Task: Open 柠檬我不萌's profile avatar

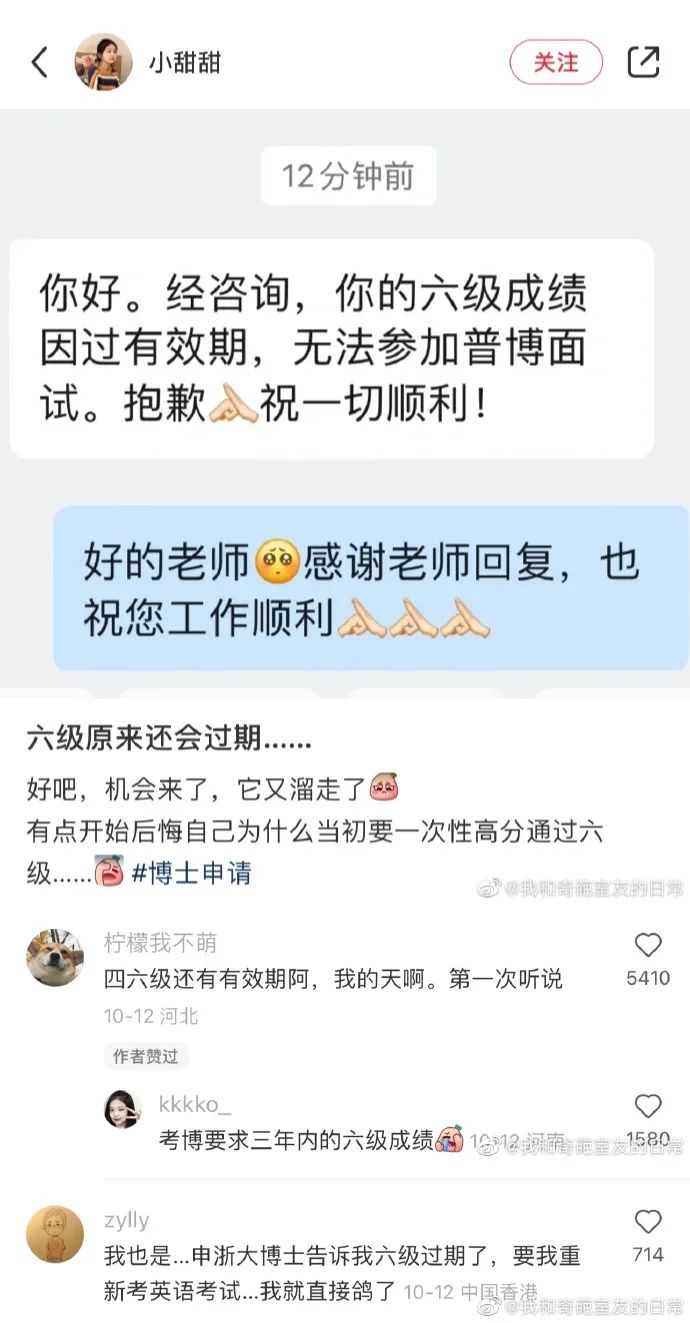Action: pyautogui.click(x=54, y=958)
